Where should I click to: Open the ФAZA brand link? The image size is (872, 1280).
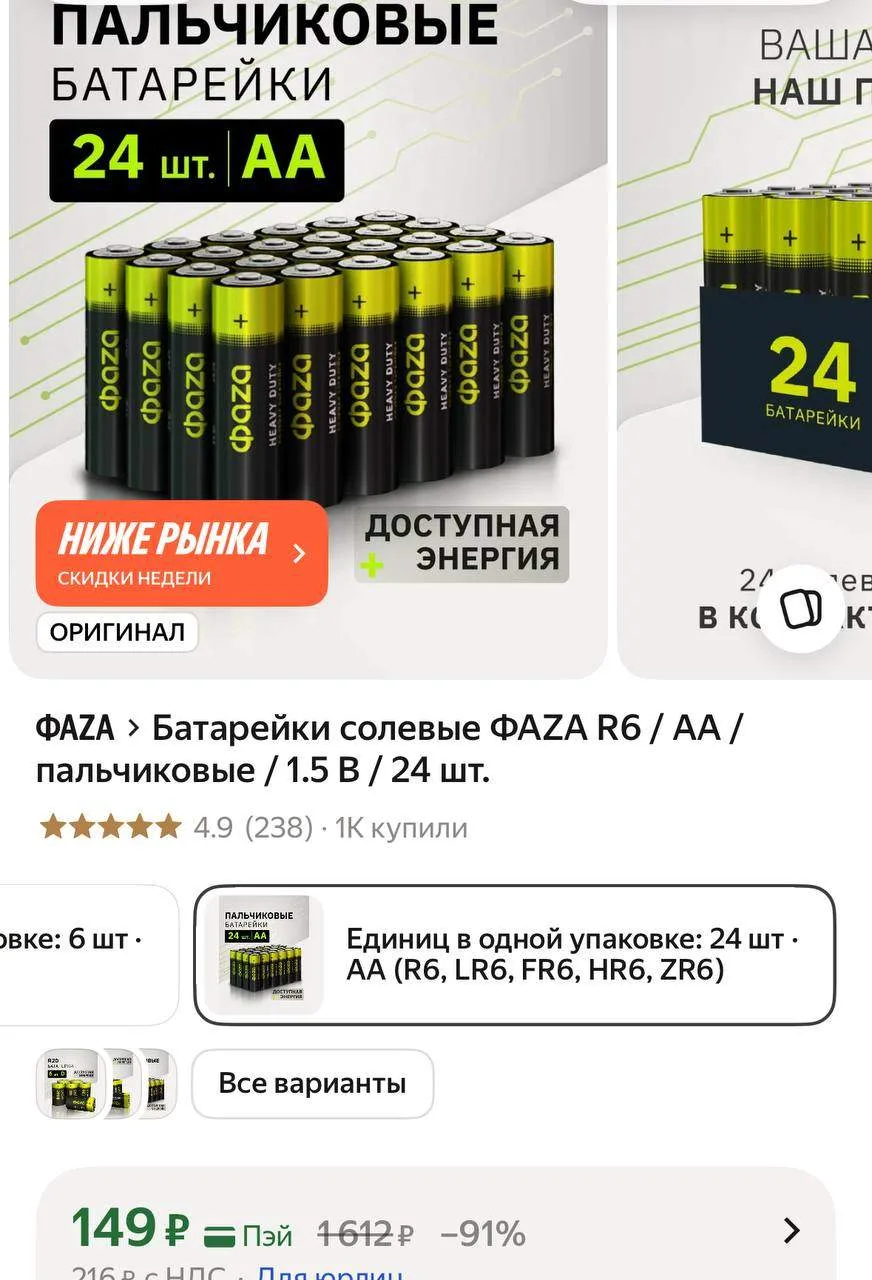pos(74,728)
